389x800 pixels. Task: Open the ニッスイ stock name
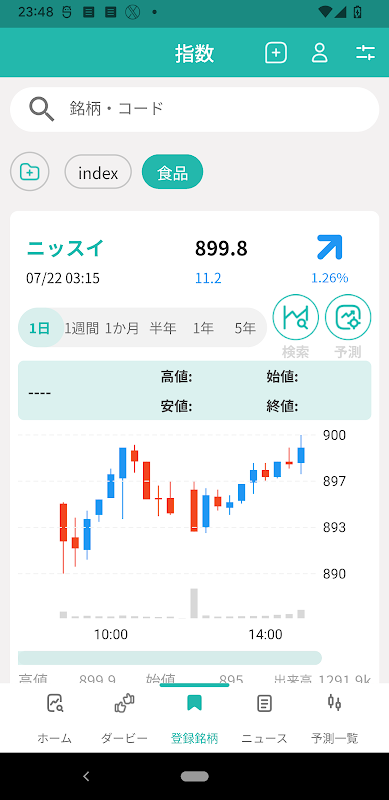tap(65, 248)
